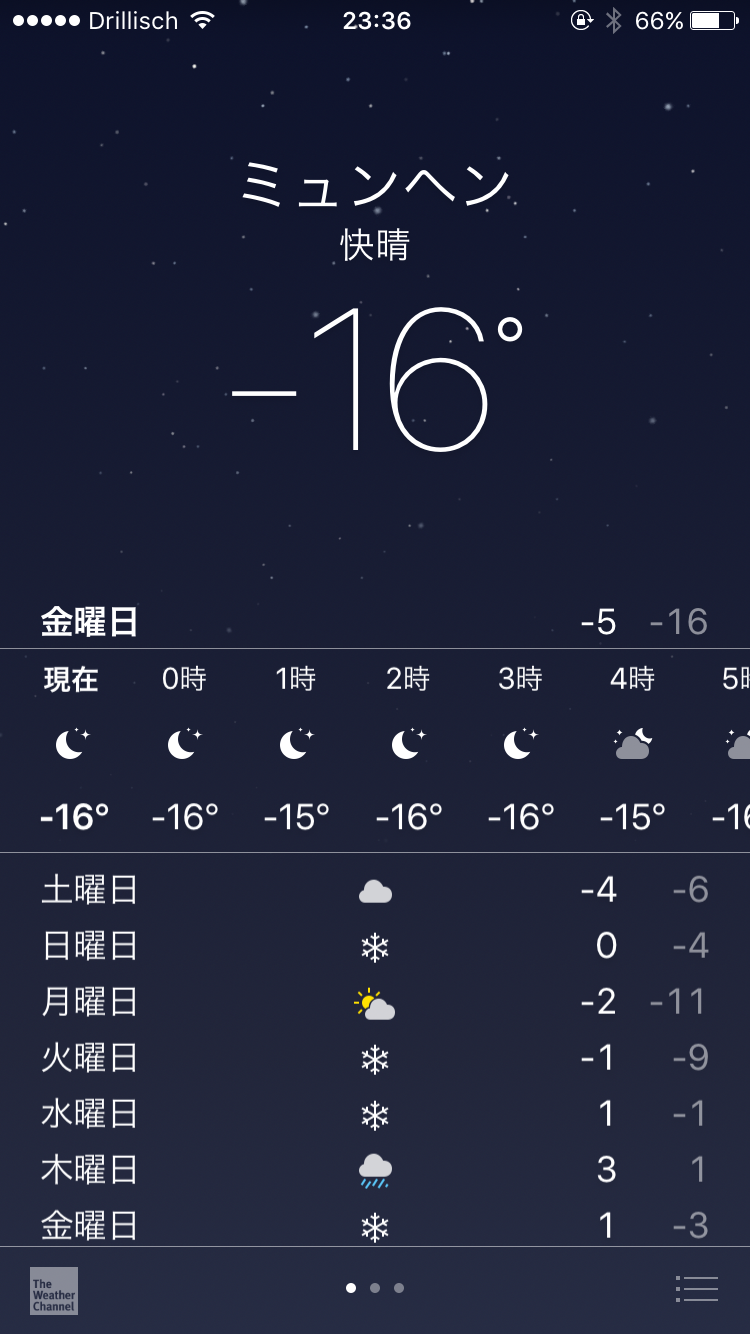750x1334 pixels.
Task: Tap the page indicator dots
Action: (375, 1288)
